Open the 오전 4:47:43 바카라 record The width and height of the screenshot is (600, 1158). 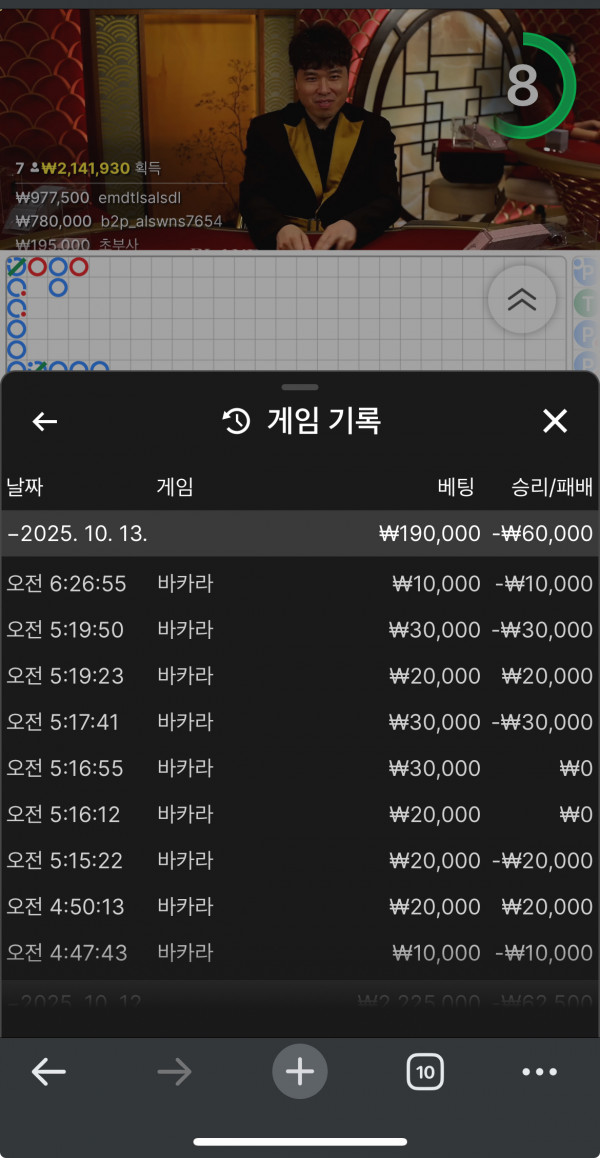pos(300,953)
